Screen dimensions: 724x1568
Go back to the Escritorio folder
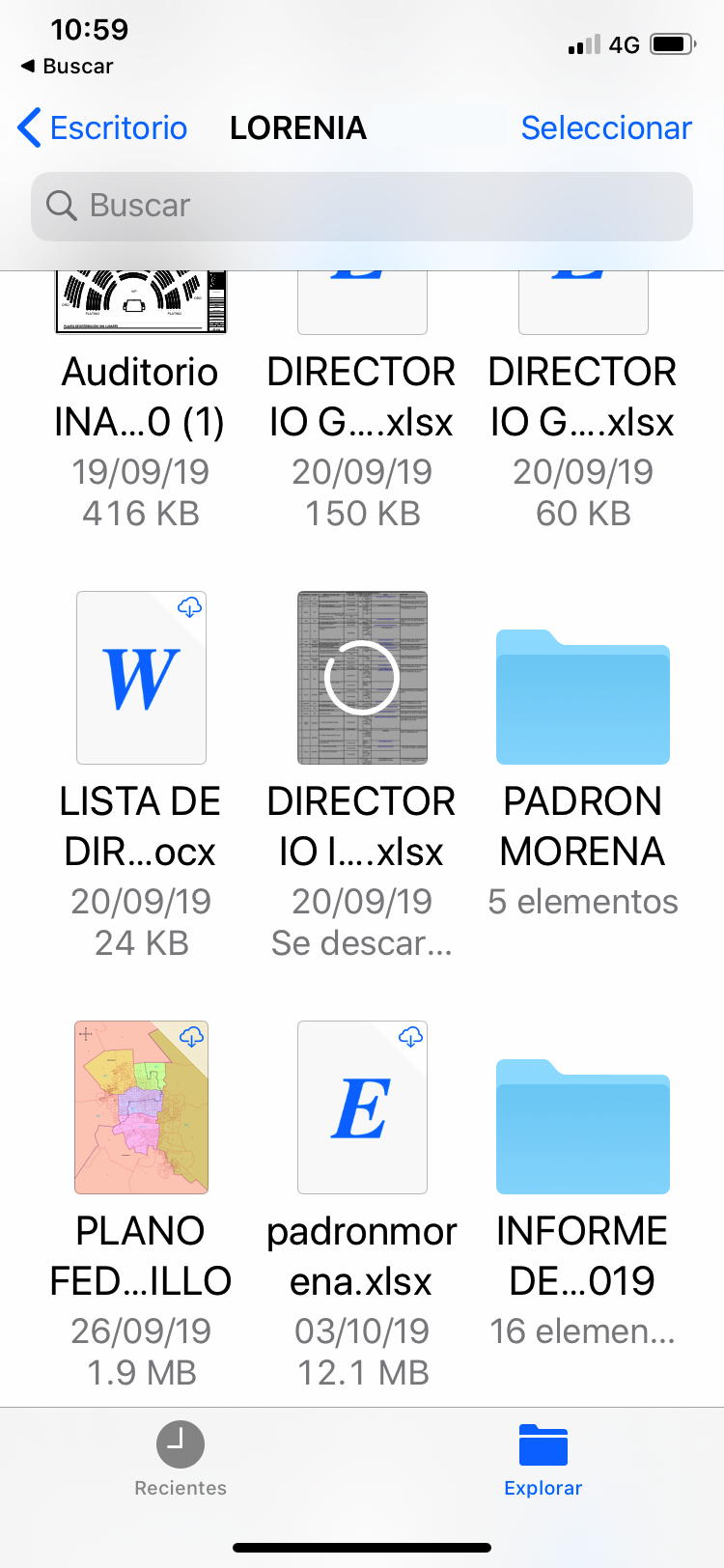click(x=102, y=127)
